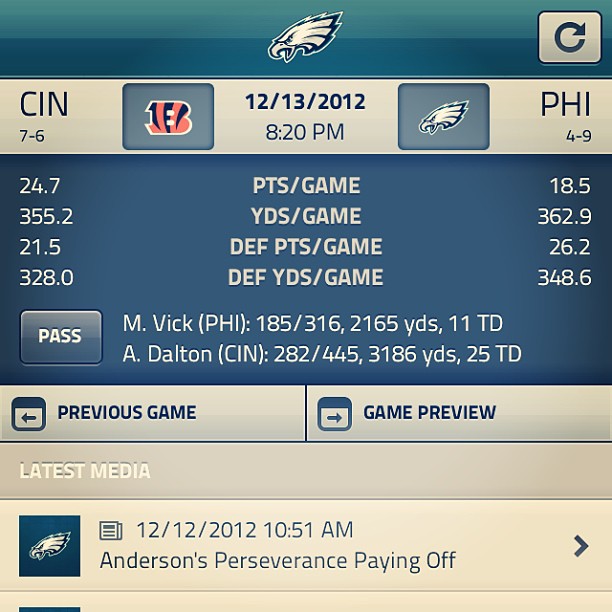This screenshot has height=612, width=612.
Task: Go to the previous game
Action: pyautogui.click(x=152, y=412)
